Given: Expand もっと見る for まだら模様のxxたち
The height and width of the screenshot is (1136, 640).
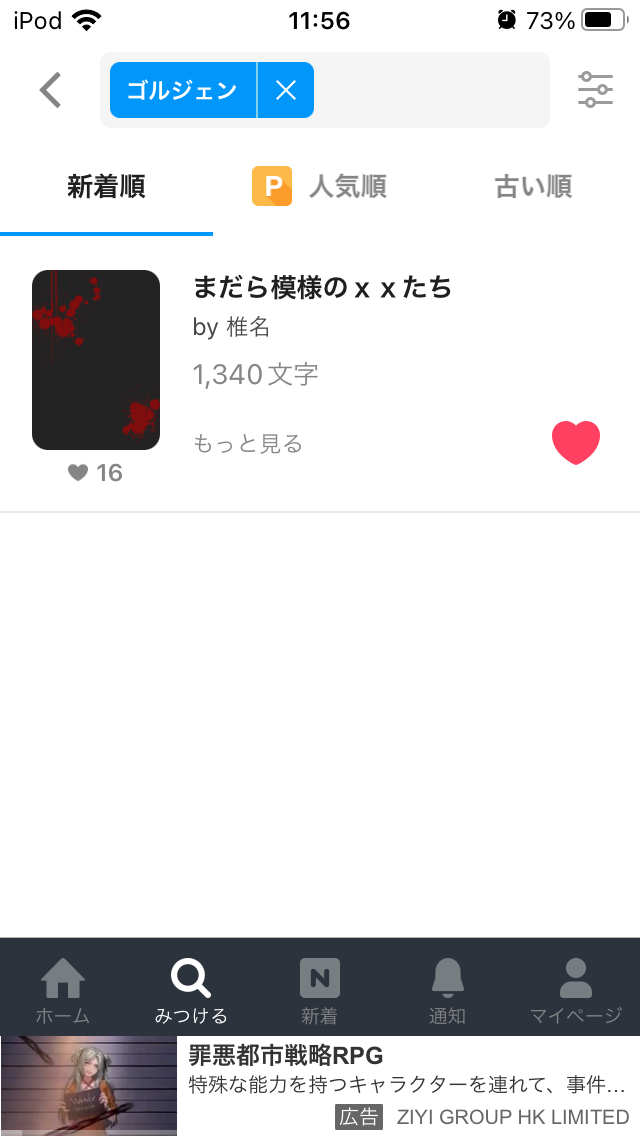Looking at the screenshot, I should pyautogui.click(x=248, y=443).
